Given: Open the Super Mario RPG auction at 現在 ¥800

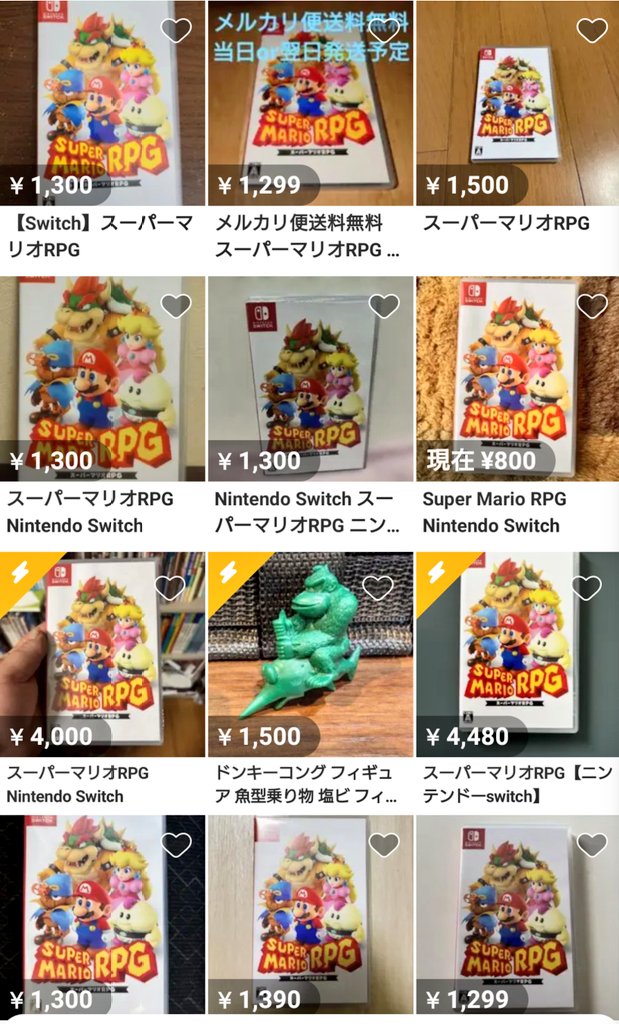Looking at the screenshot, I should coord(516,380).
